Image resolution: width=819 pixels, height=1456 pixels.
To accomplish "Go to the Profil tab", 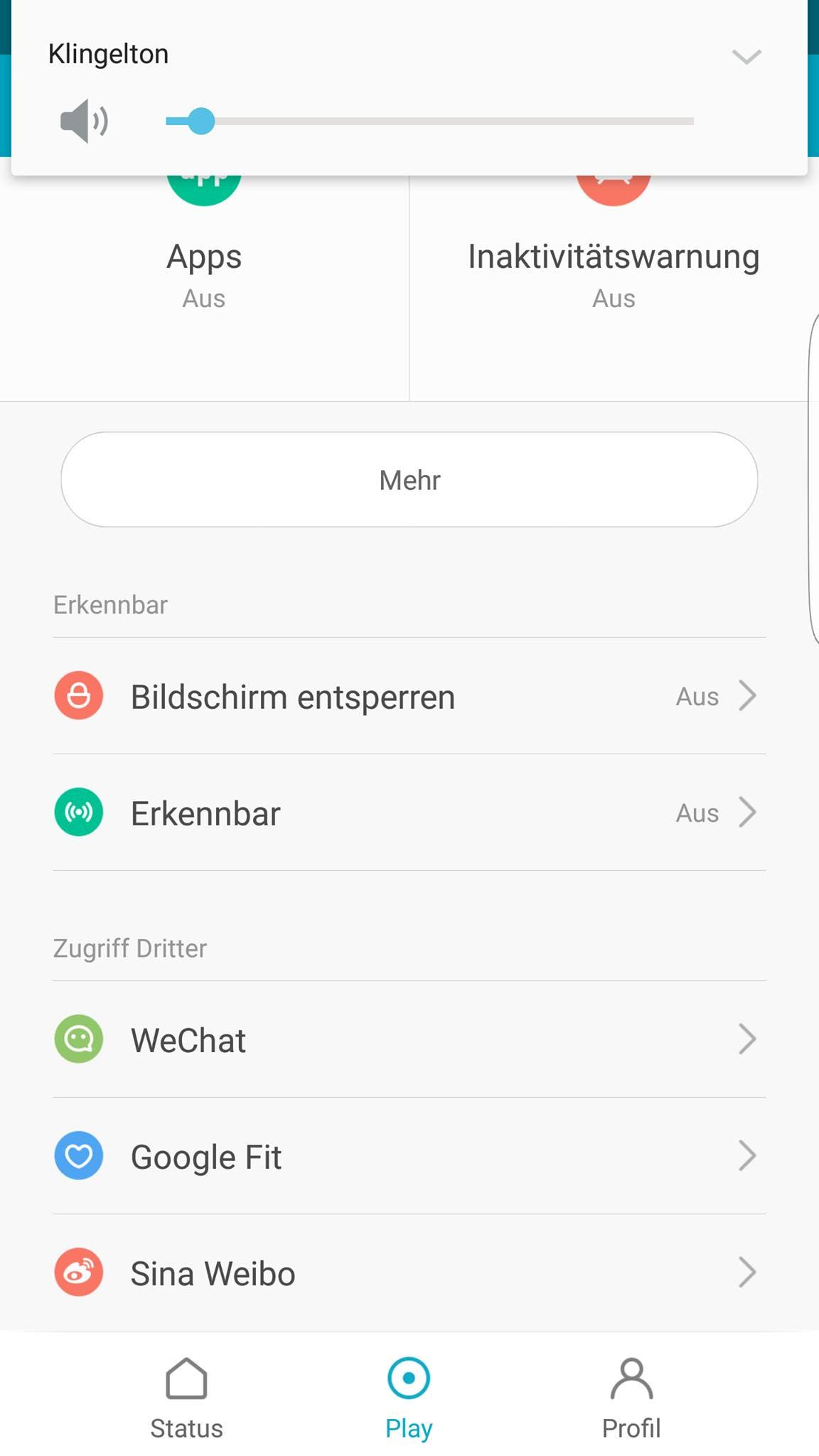I will (x=631, y=1398).
